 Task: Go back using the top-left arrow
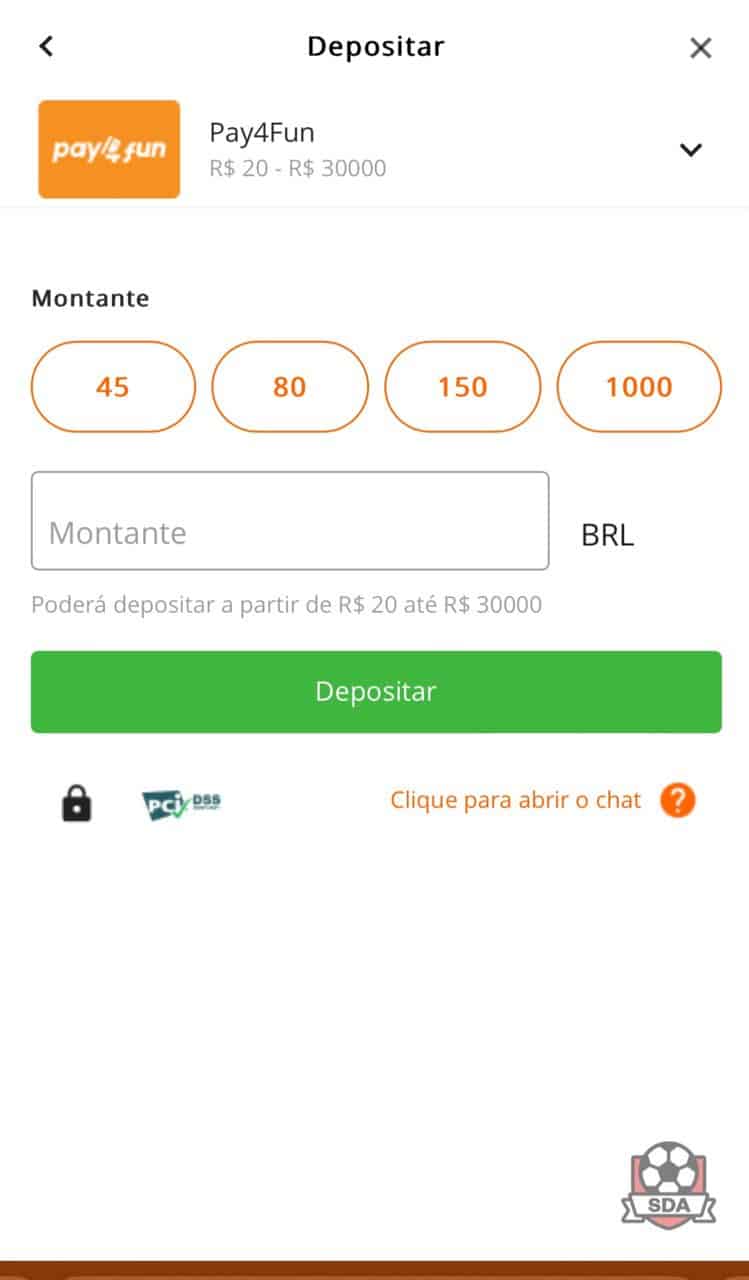(x=45, y=46)
